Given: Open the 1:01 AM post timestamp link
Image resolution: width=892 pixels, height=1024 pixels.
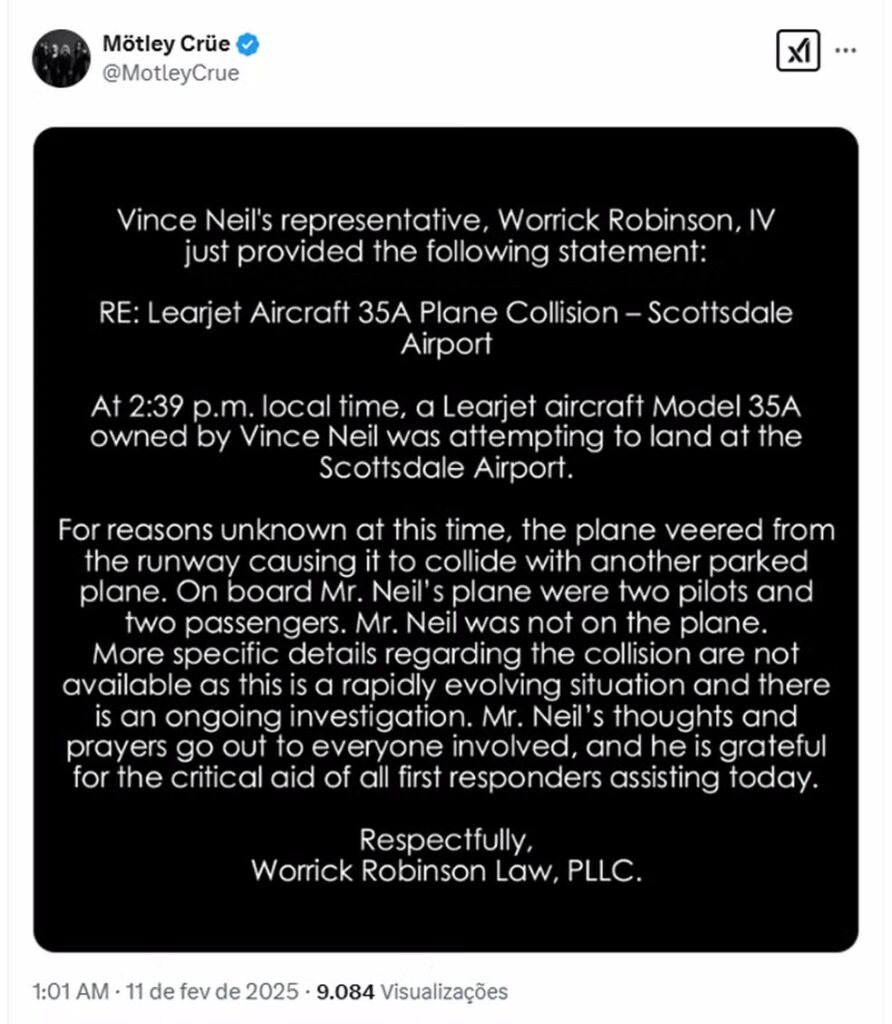Looking at the screenshot, I should (x=165, y=992).
